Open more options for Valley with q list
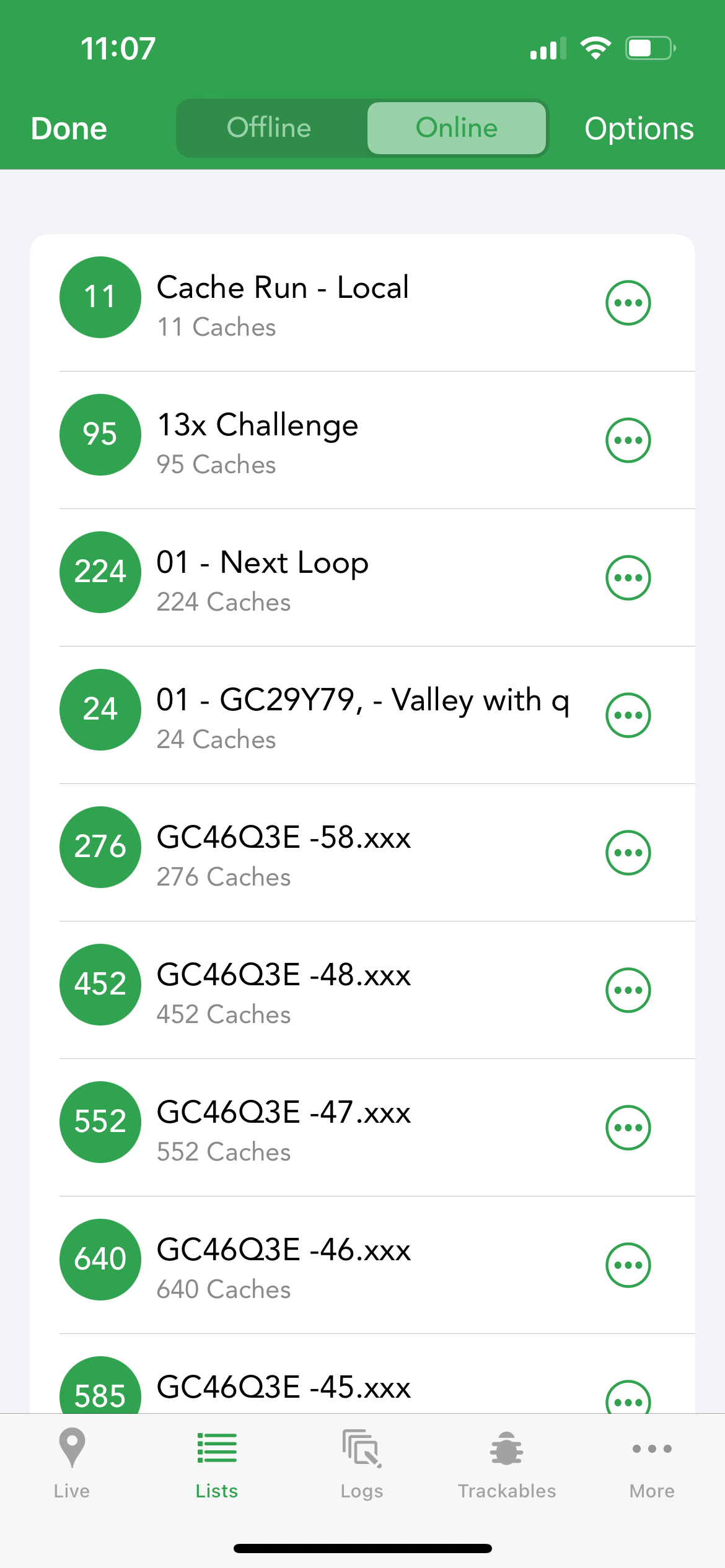 pyautogui.click(x=628, y=715)
